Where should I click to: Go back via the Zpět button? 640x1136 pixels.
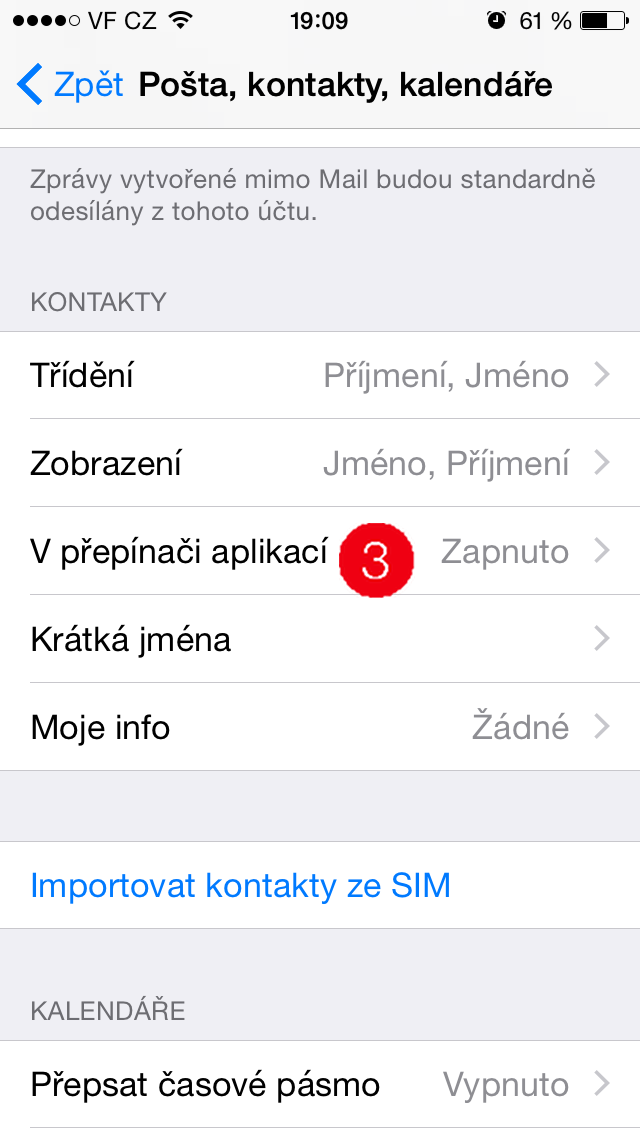(x=70, y=85)
